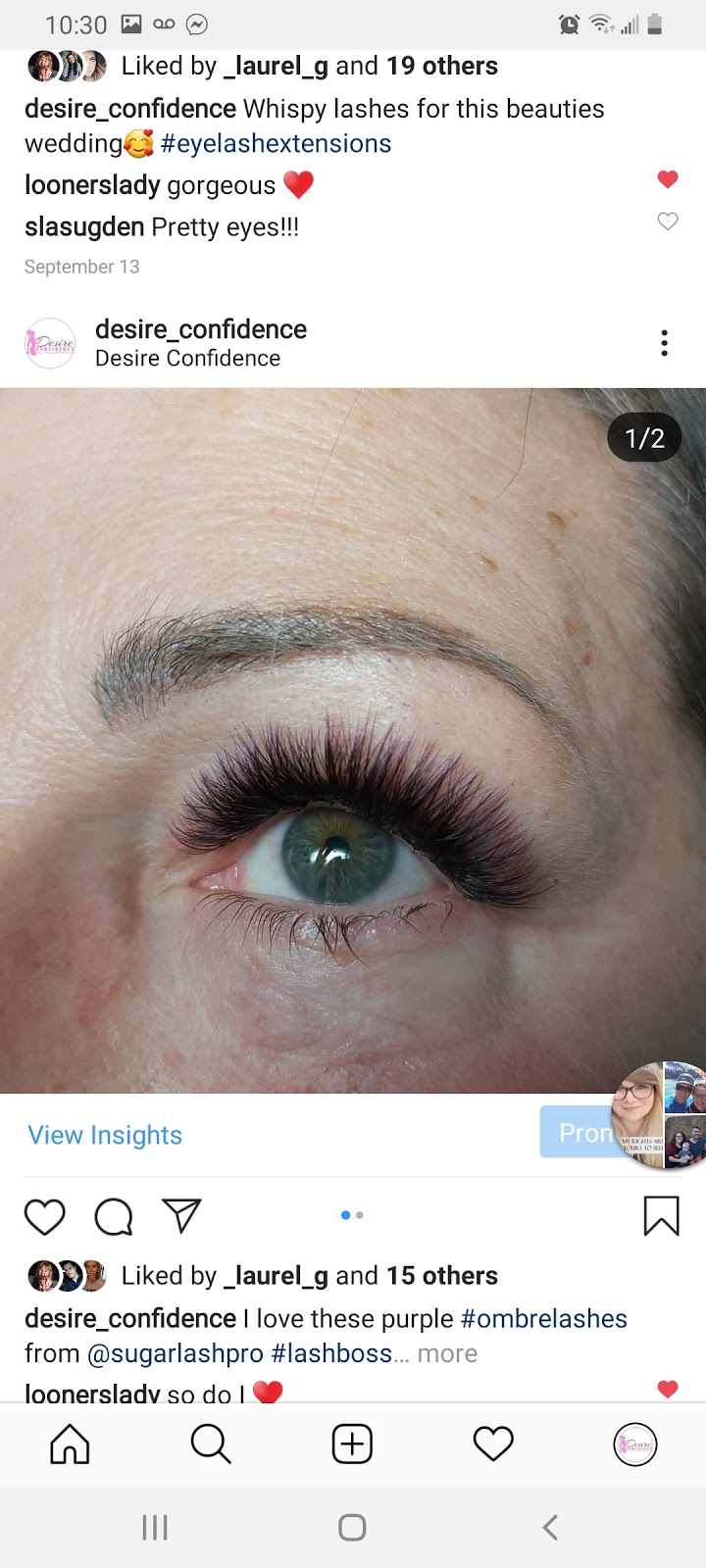Open the #eyelashextensions hashtag

[276, 143]
